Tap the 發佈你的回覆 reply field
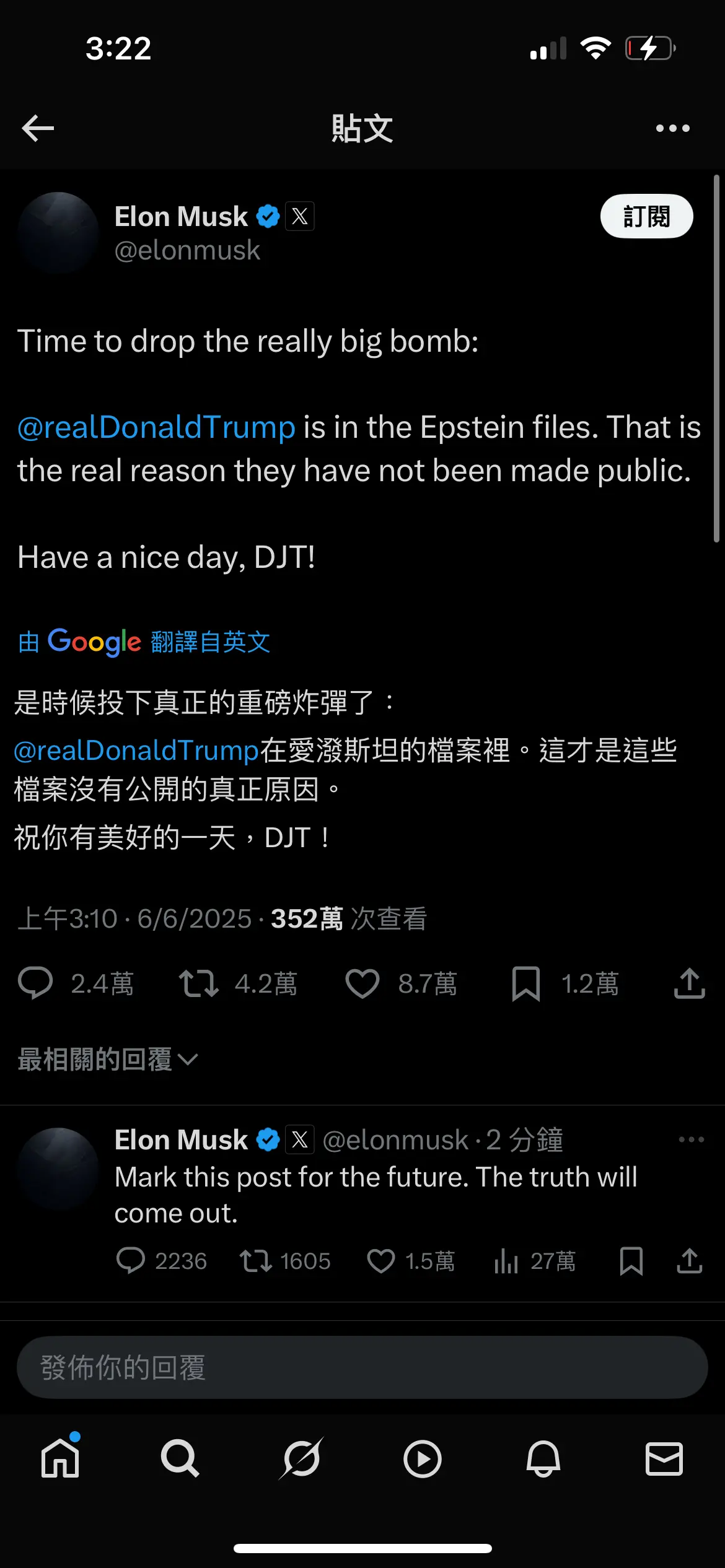The width and height of the screenshot is (725, 1568). (362, 1367)
